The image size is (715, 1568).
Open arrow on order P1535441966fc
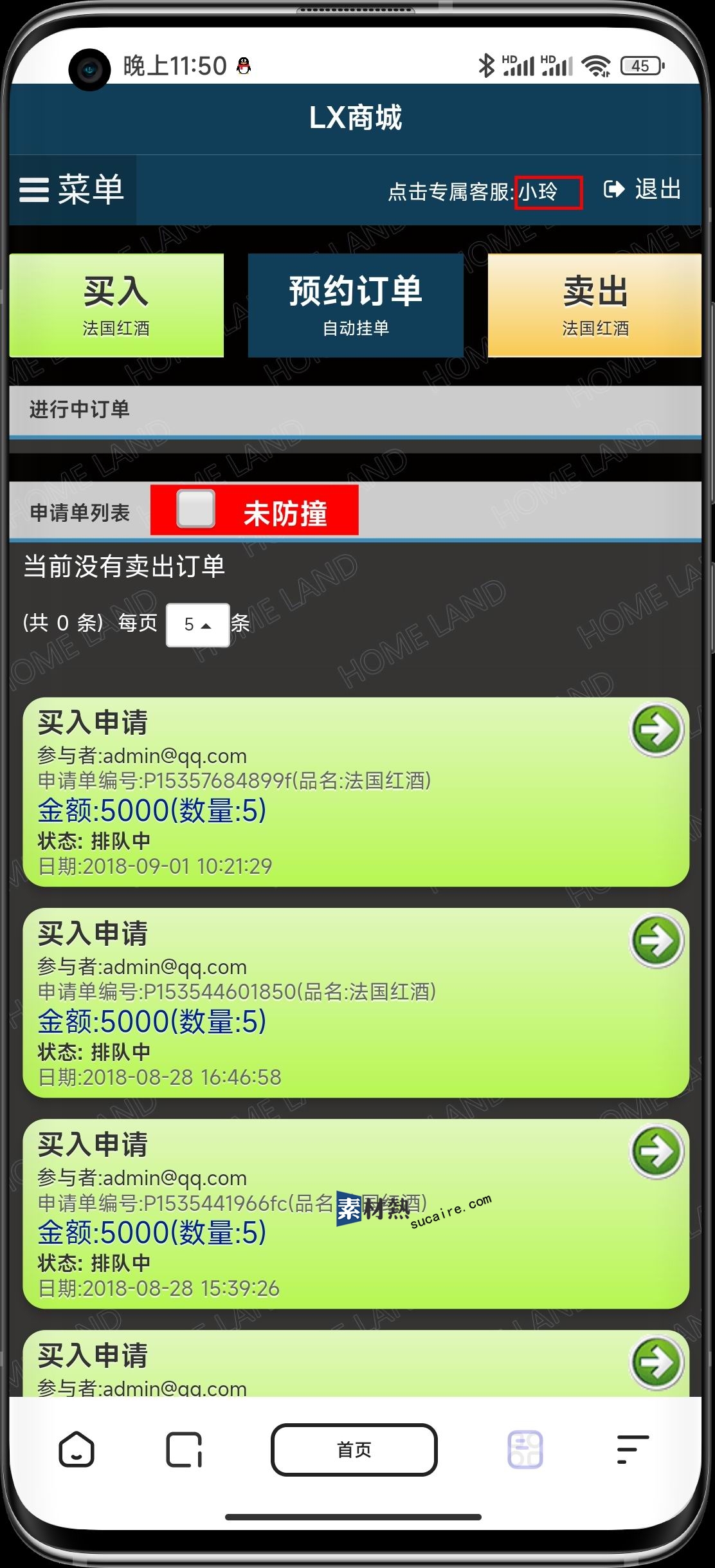coord(656,1152)
